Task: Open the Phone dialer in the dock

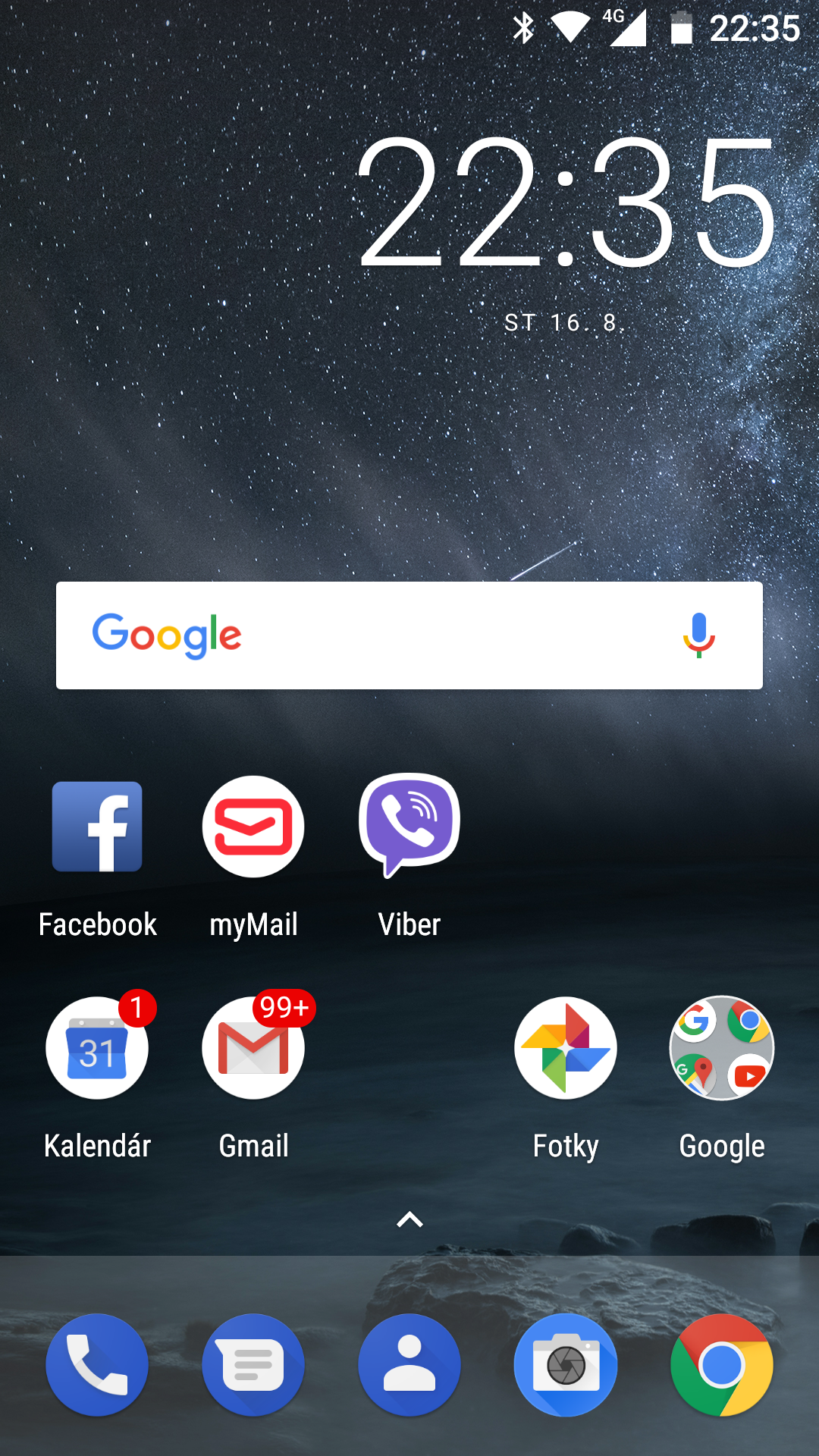Action: (x=97, y=1365)
